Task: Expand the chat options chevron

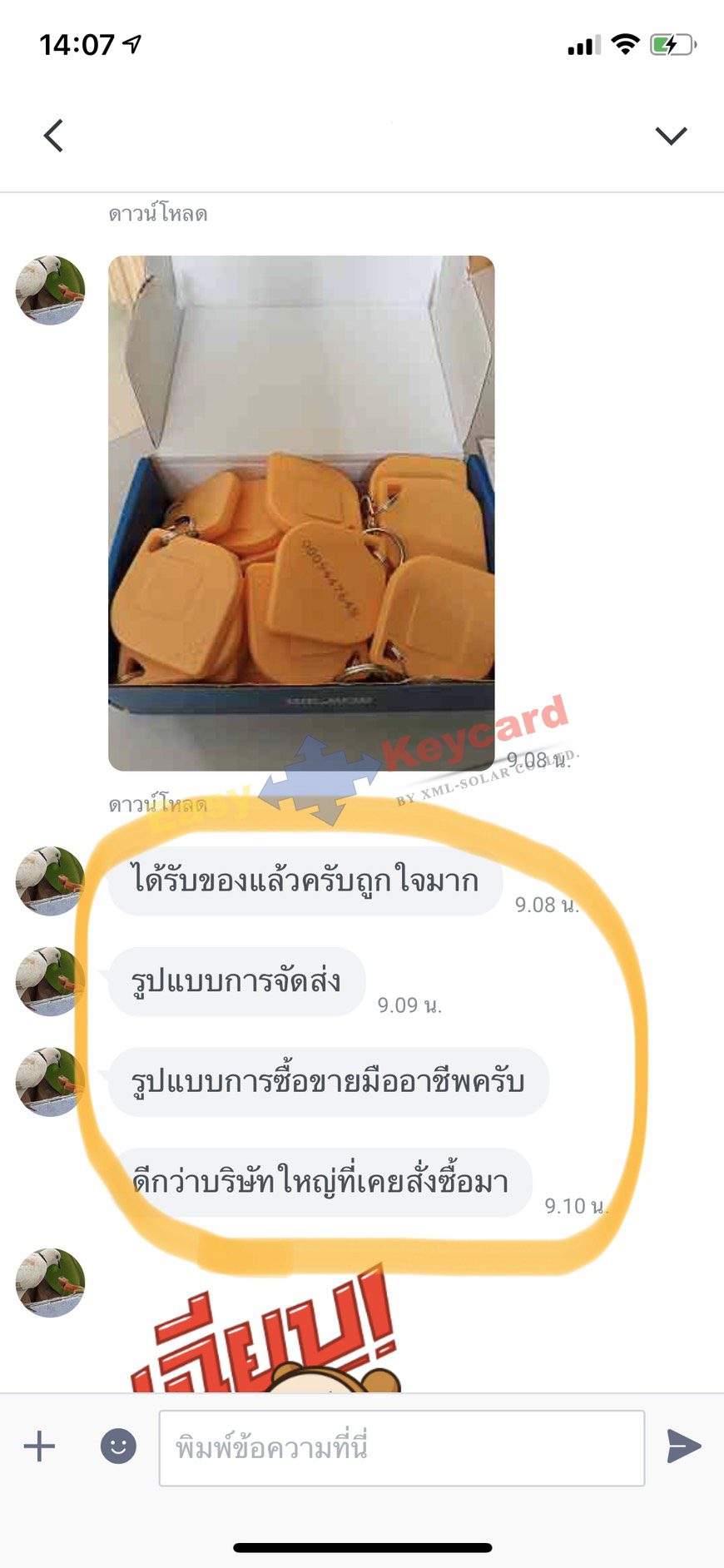Action: 671,136
